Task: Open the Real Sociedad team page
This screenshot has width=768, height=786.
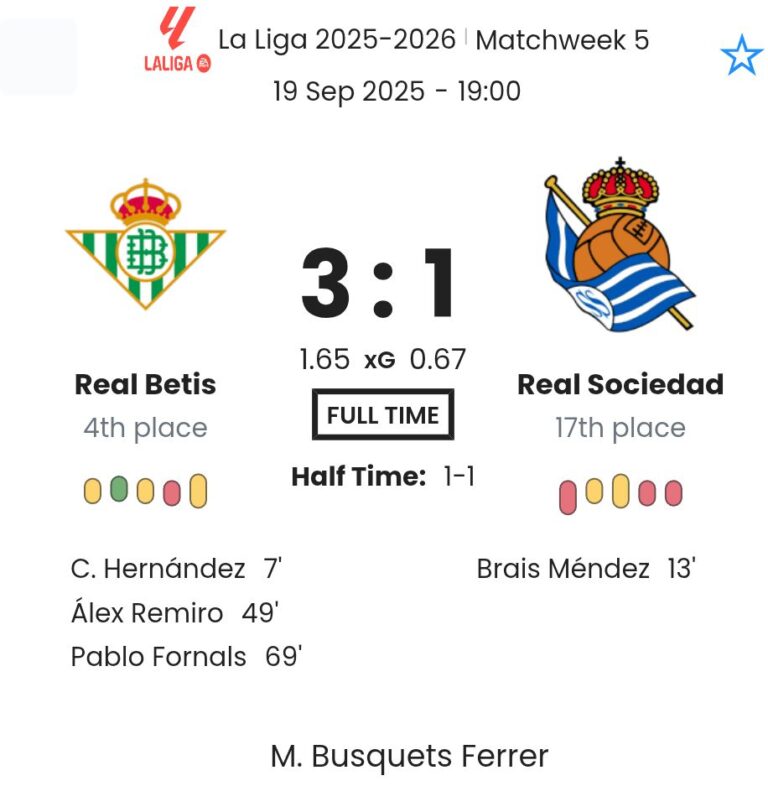Action: 620,384
